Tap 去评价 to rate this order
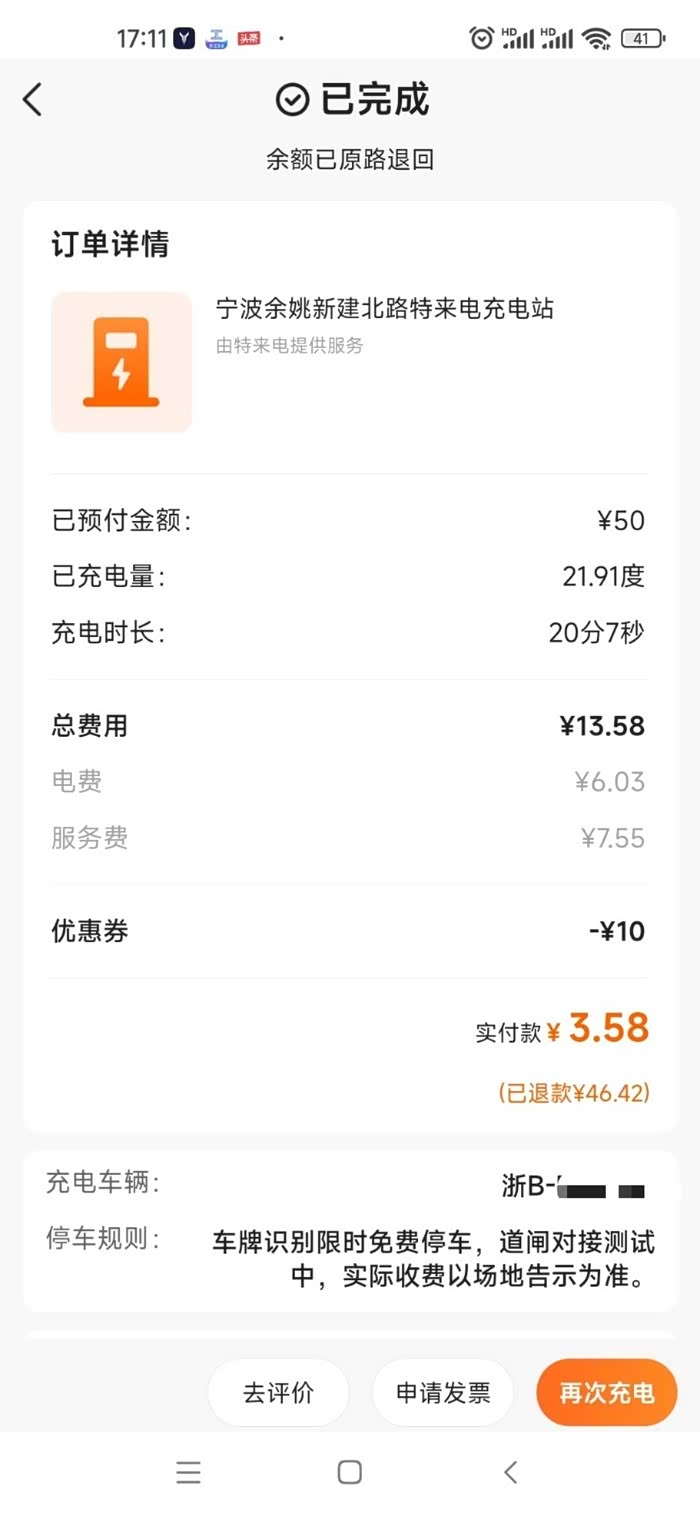 278,1392
